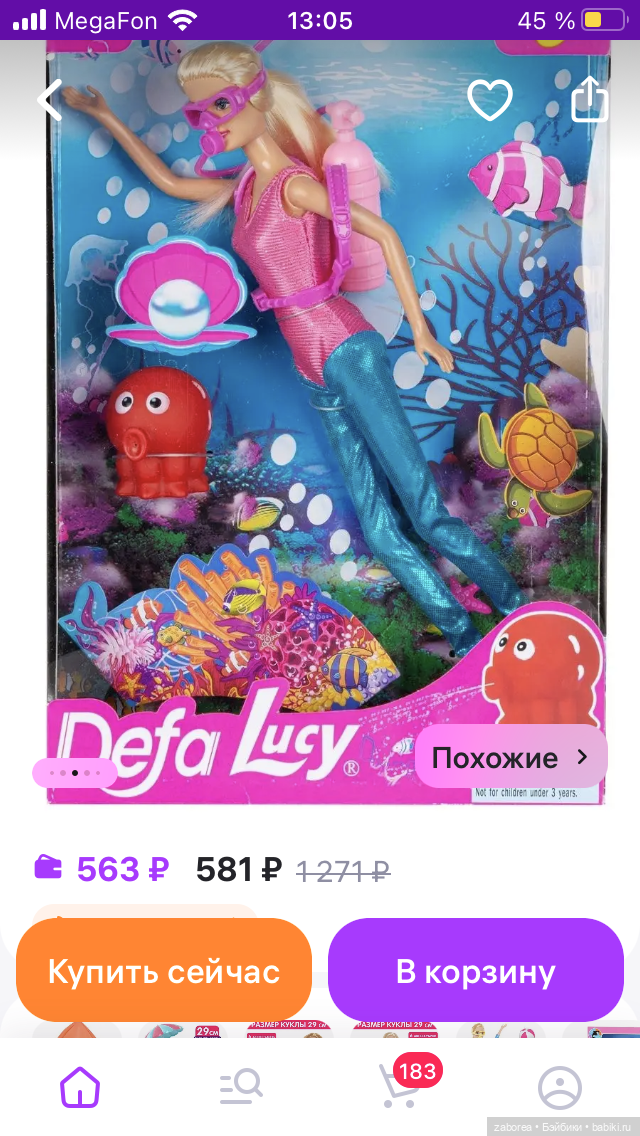Add item with В корзину button

pyautogui.click(x=476, y=971)
